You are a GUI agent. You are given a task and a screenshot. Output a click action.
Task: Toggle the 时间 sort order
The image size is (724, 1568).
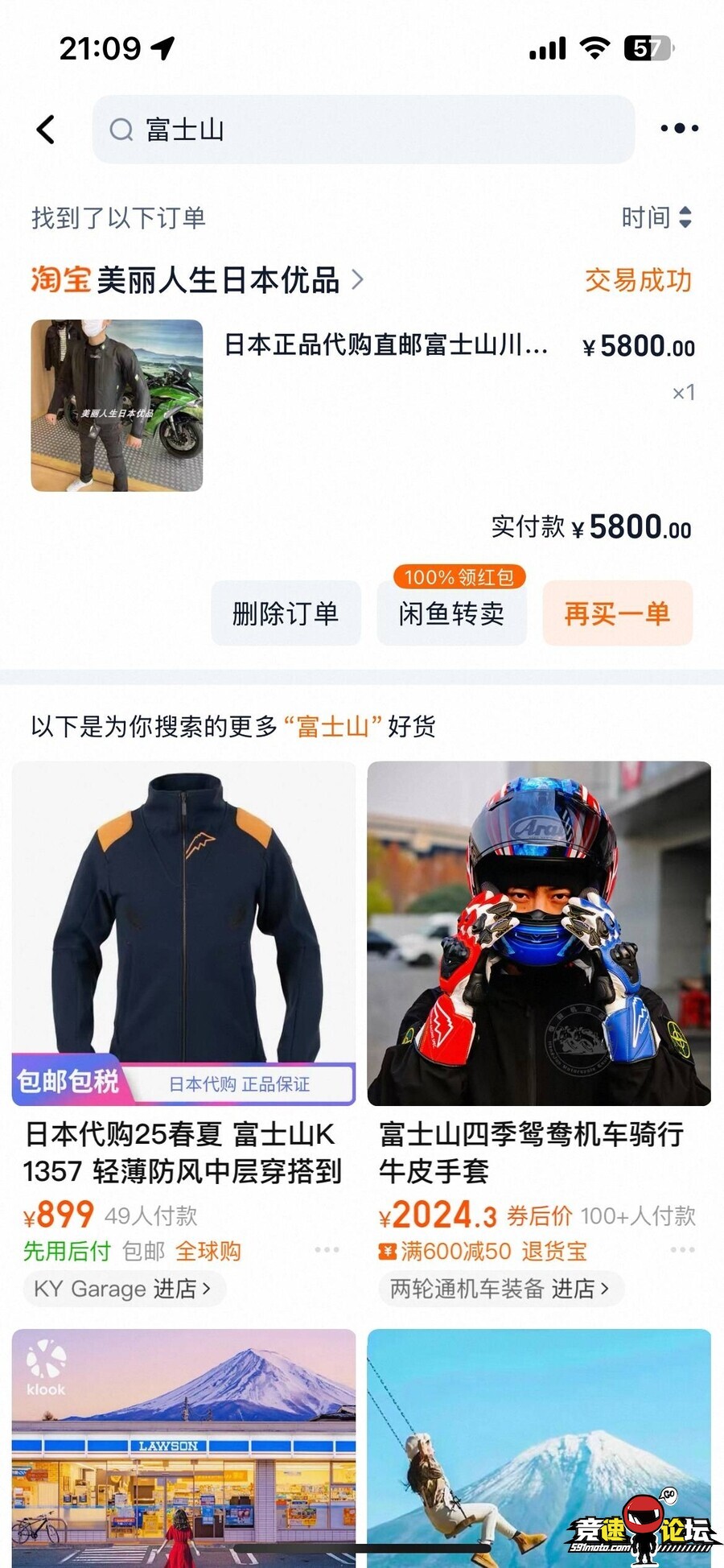(x=656, y=217)
